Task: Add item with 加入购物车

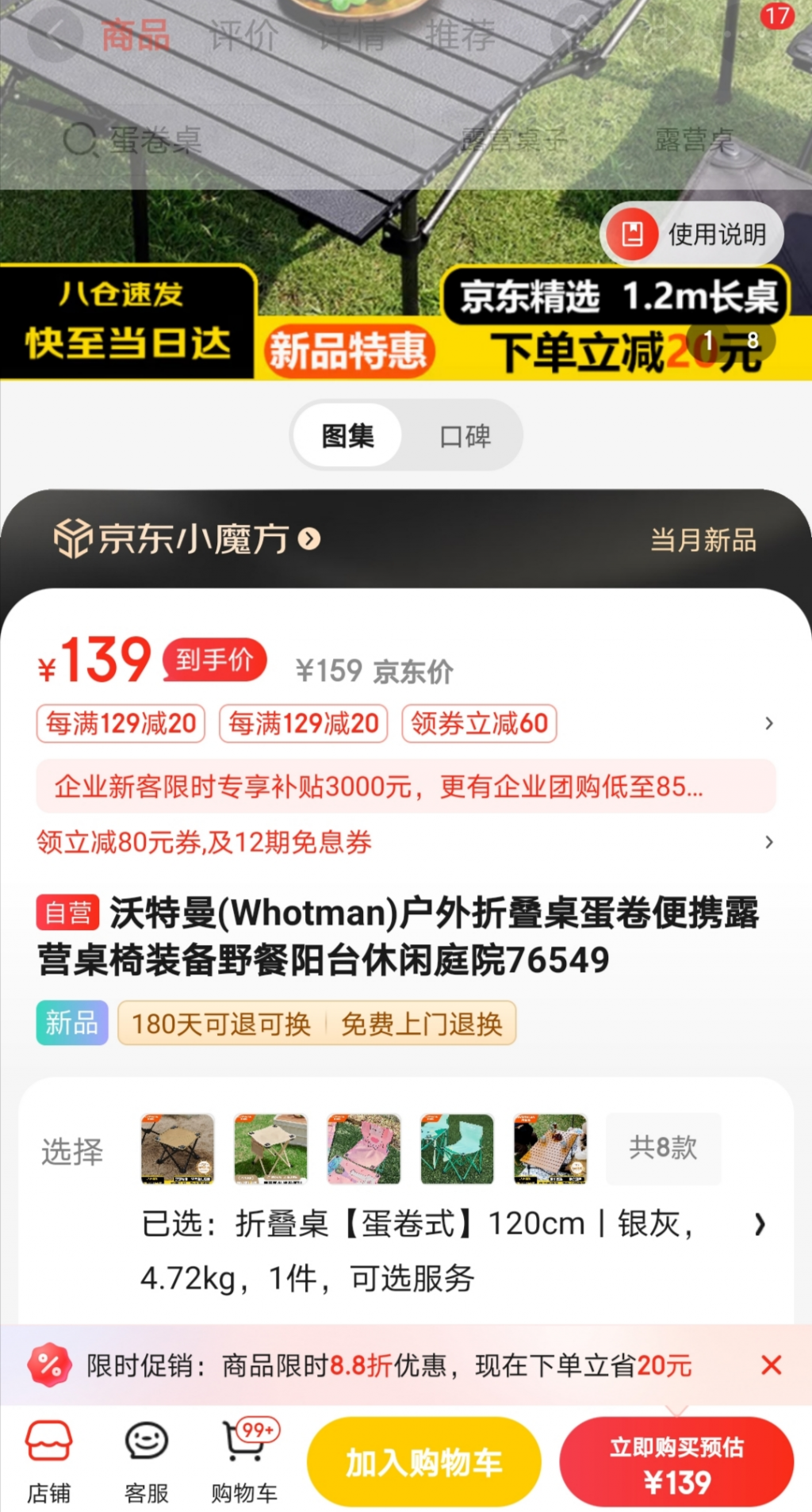Action: click(424, 1463)
